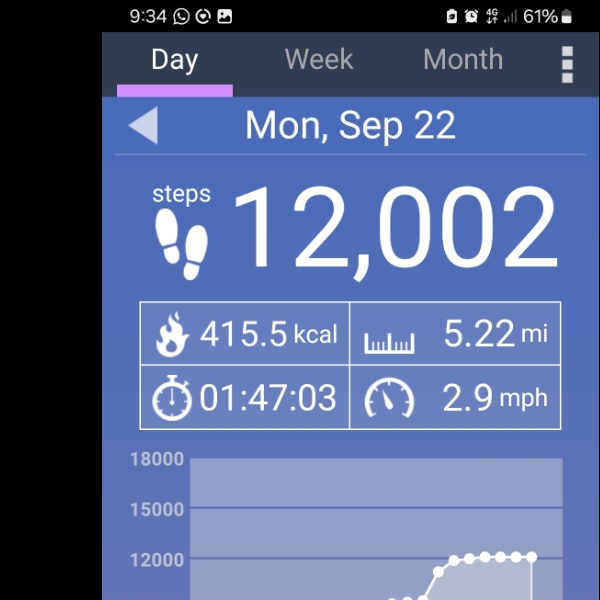
Task: Go to the previous day
Action: point(143,127)
